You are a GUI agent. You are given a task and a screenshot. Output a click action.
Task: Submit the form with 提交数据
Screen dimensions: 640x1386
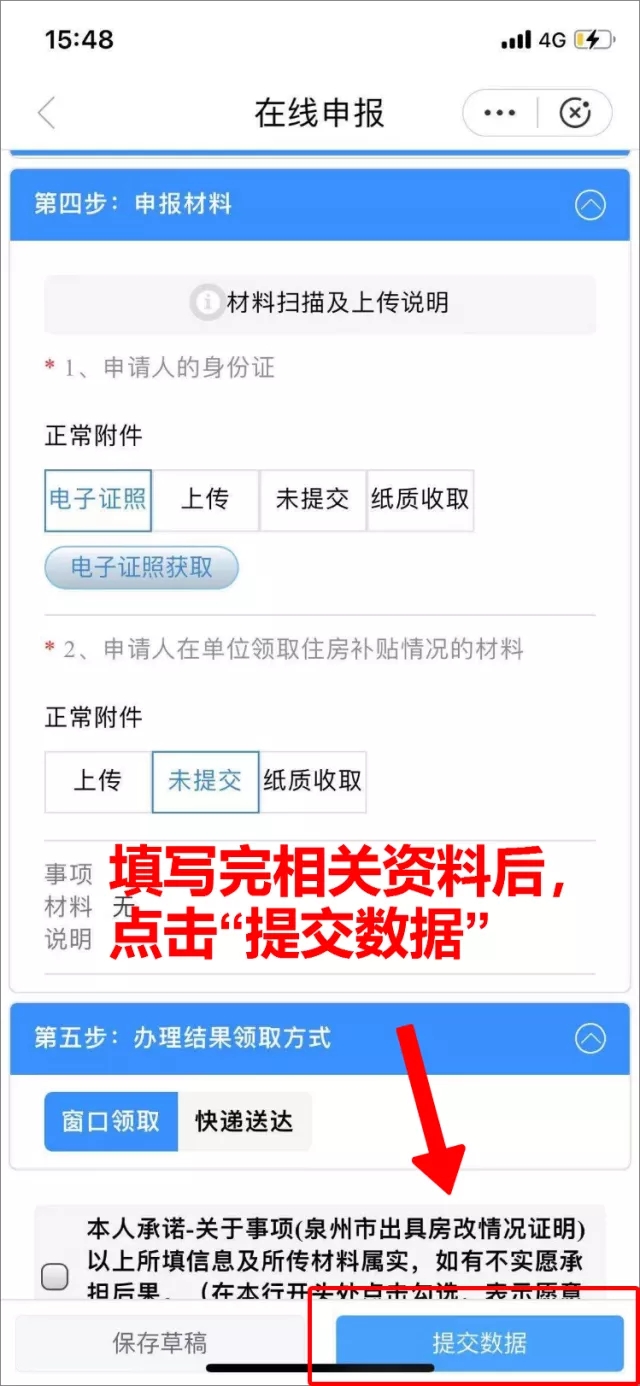479,1343
